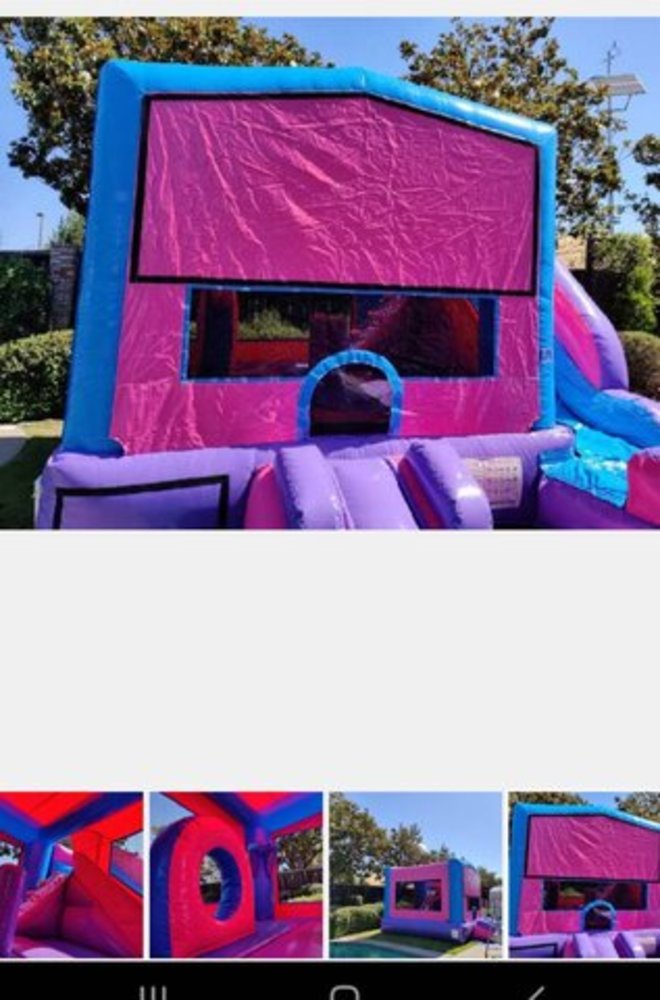Select the thumbnail with the red circular obstacle
This screenshot has width=660, height=1000.
(236, 874)
